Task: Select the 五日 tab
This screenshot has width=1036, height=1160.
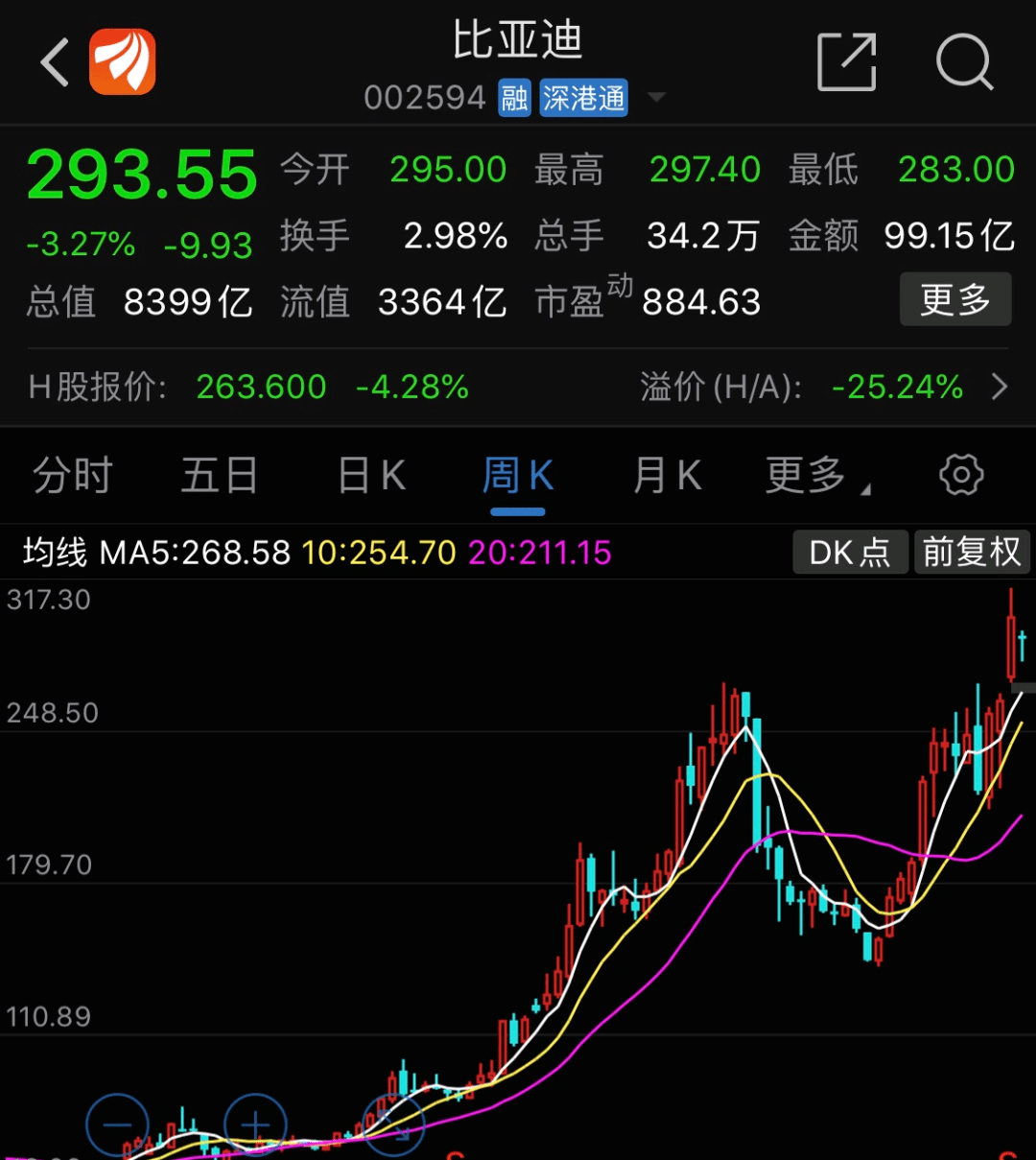Action: click(x=220, y=476)
